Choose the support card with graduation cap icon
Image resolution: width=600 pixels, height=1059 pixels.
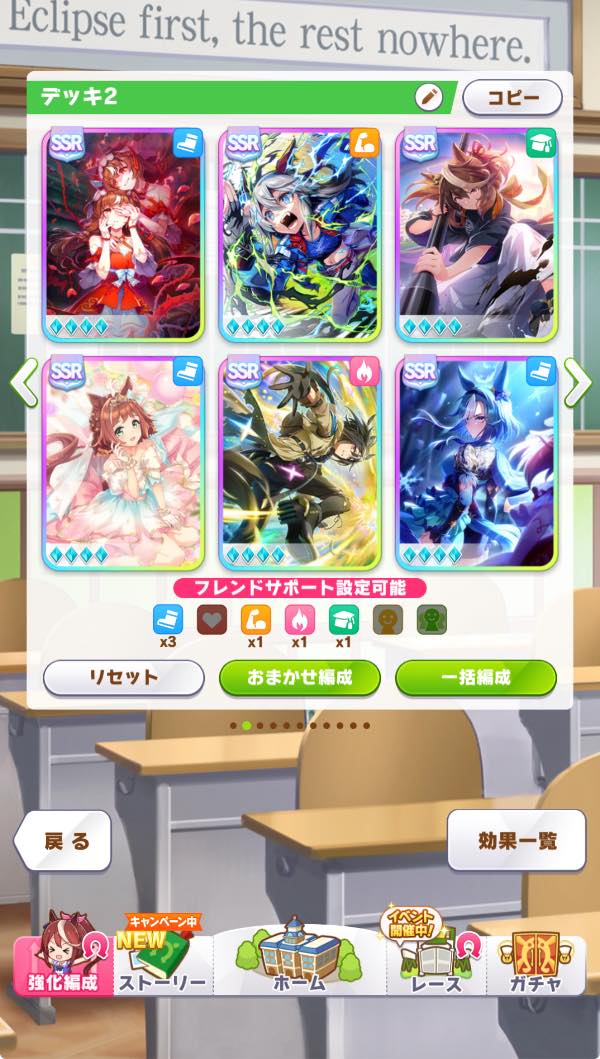tap(477, 235)
